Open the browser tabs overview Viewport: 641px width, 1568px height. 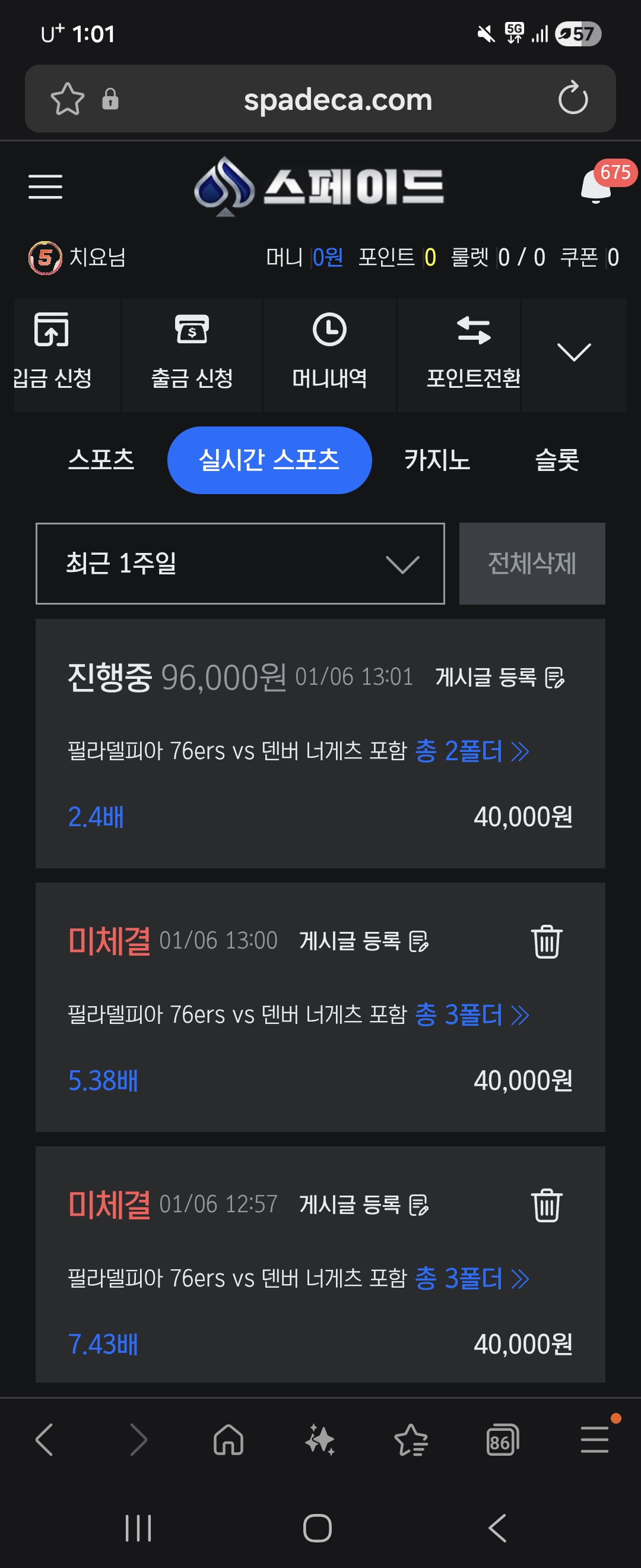pos(502,1441)
